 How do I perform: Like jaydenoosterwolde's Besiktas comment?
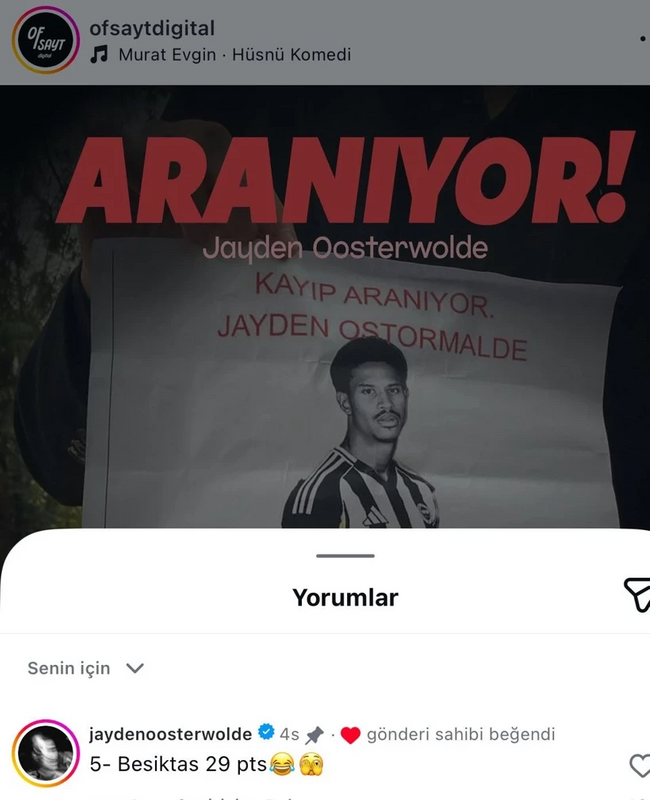(638, 766)
